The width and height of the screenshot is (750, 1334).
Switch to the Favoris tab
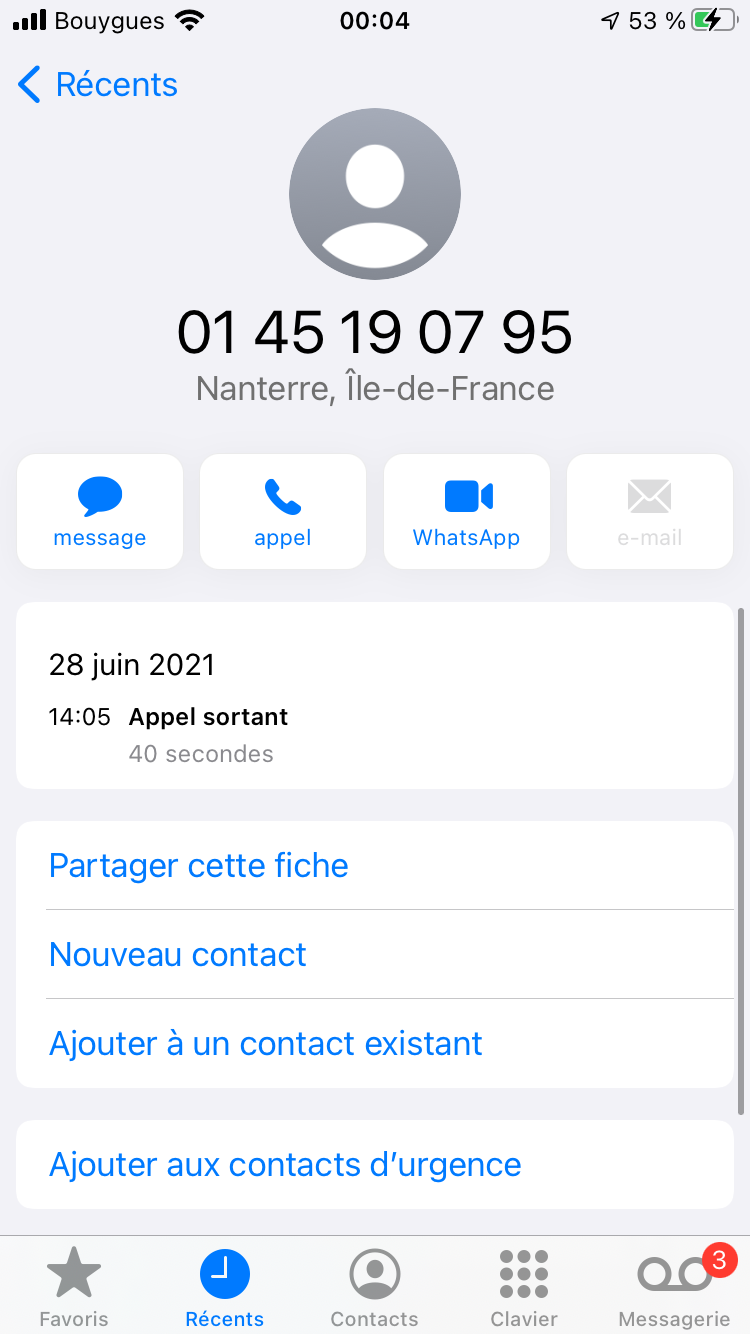pyautogui.click(x=74, y=1287)
